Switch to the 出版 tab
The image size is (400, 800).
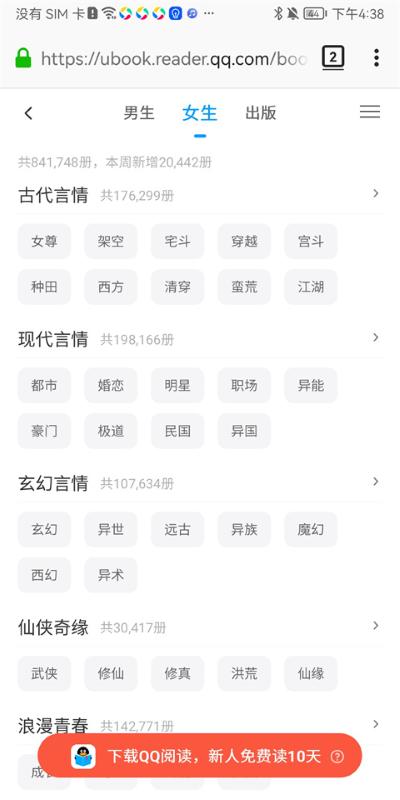pyautogui.click(x=261, y=113)
